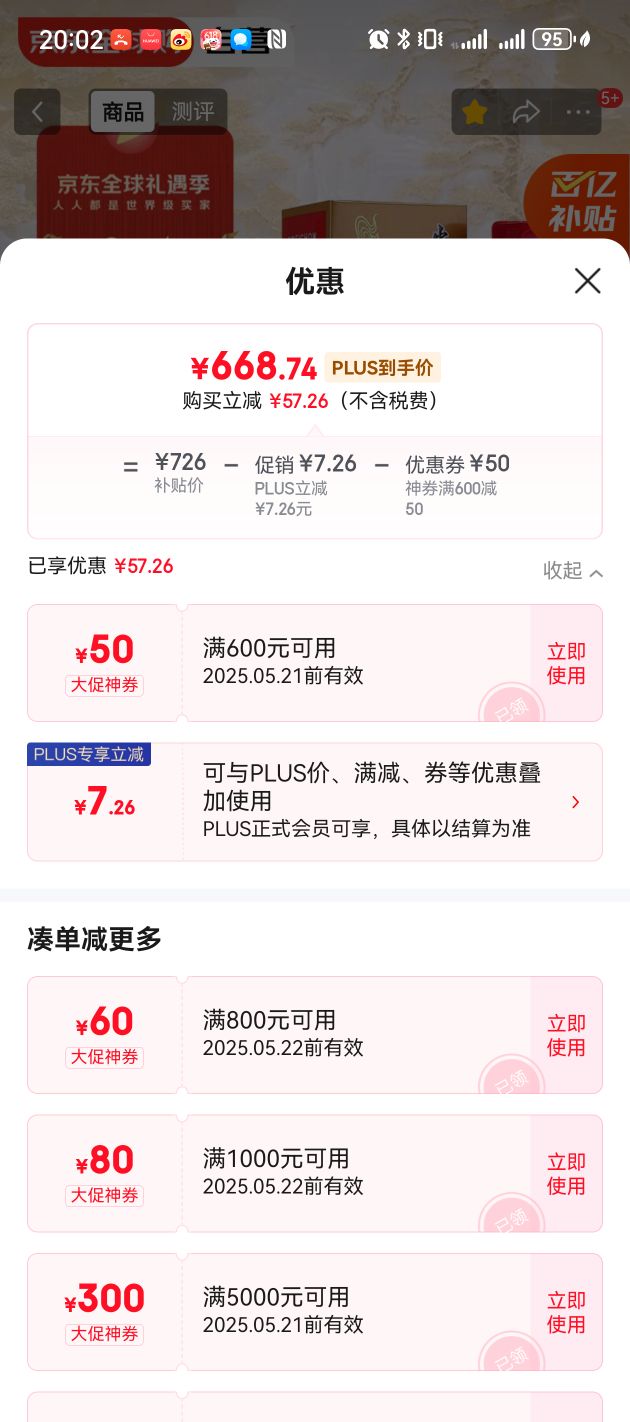Use the ¥50 coupon for orders over 600
Viewport: 630px width, 1422px height.
[x=566, y=663]
